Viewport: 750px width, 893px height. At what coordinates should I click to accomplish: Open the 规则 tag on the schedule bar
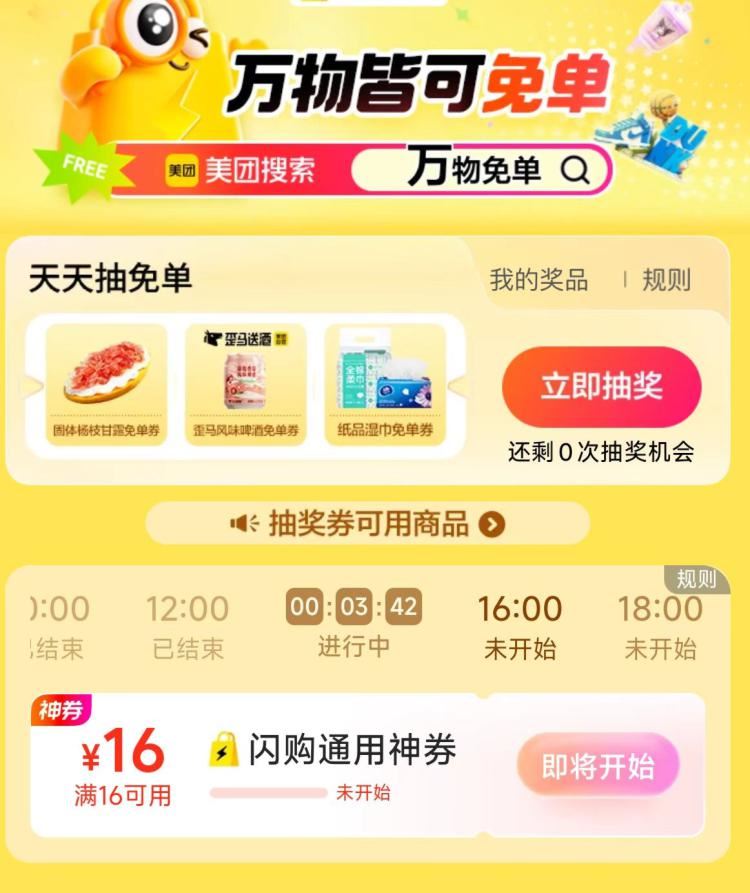point(695,575)
